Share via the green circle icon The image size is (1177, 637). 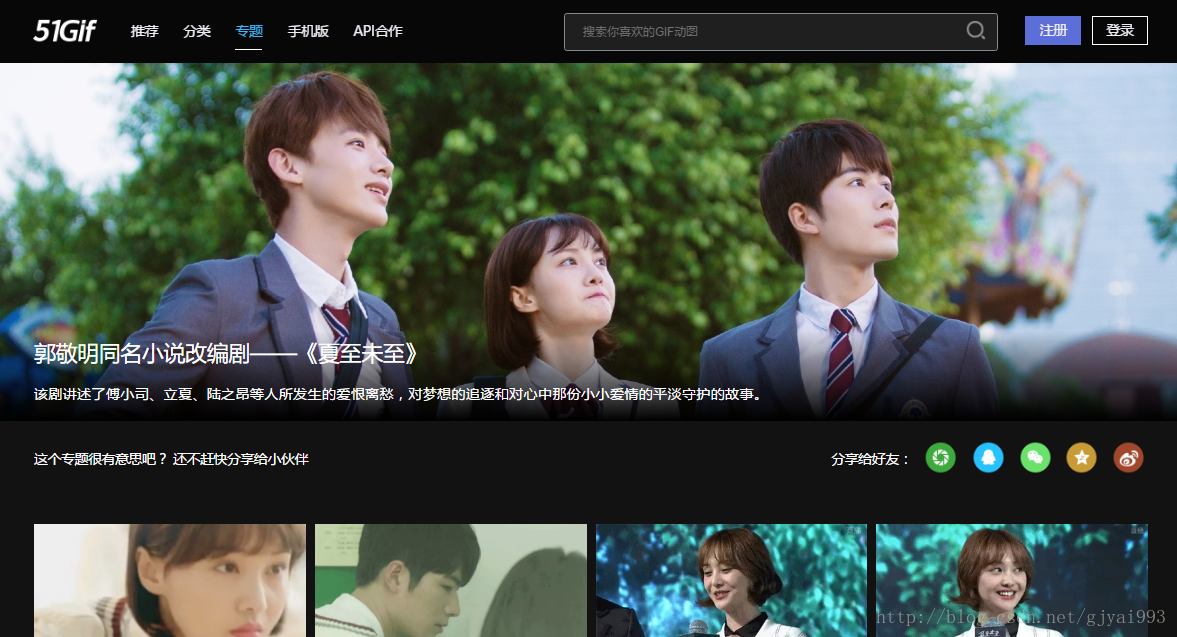[940, 458]
